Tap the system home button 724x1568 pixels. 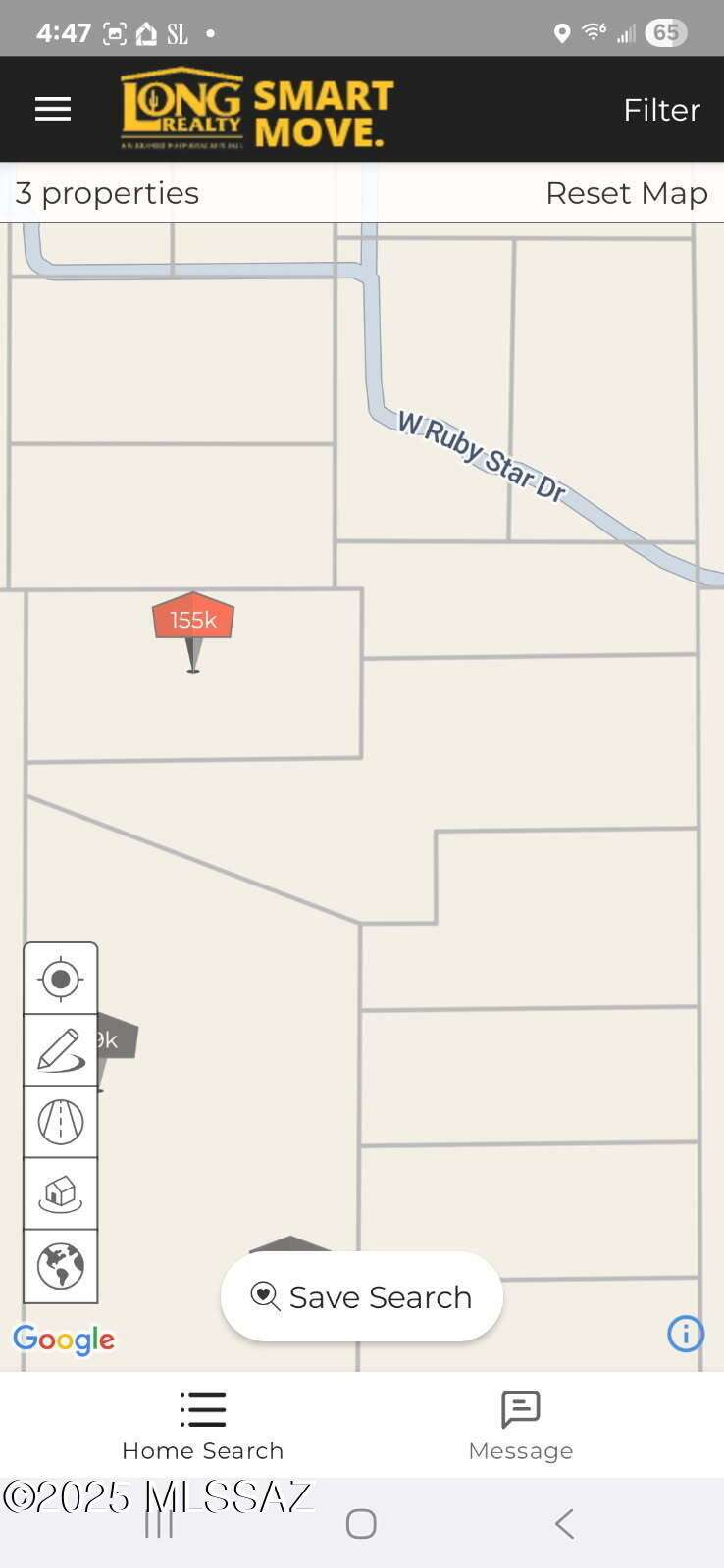[x=361, y=1523]
